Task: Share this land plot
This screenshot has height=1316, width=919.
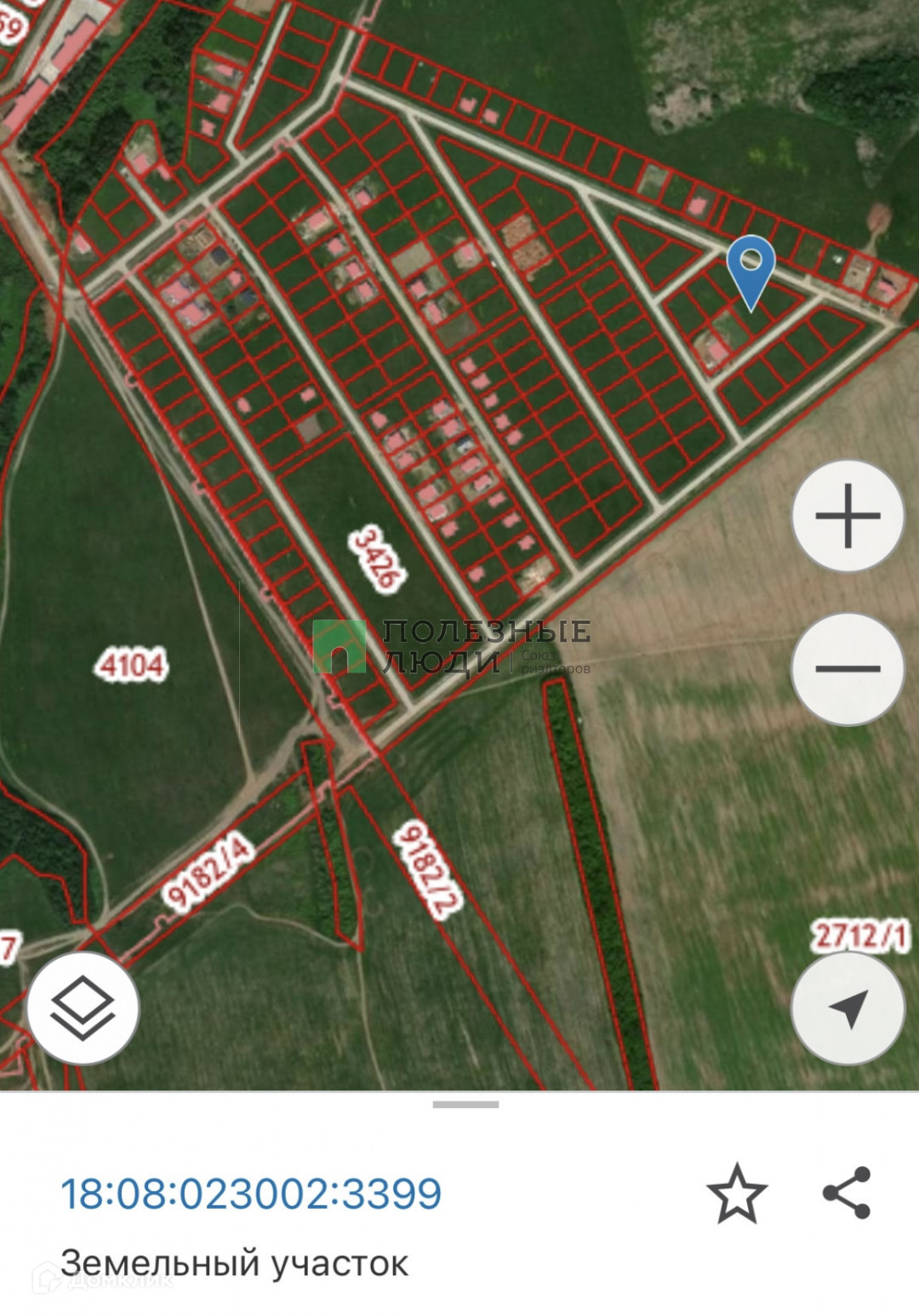Action: [x=847, y=1193]
